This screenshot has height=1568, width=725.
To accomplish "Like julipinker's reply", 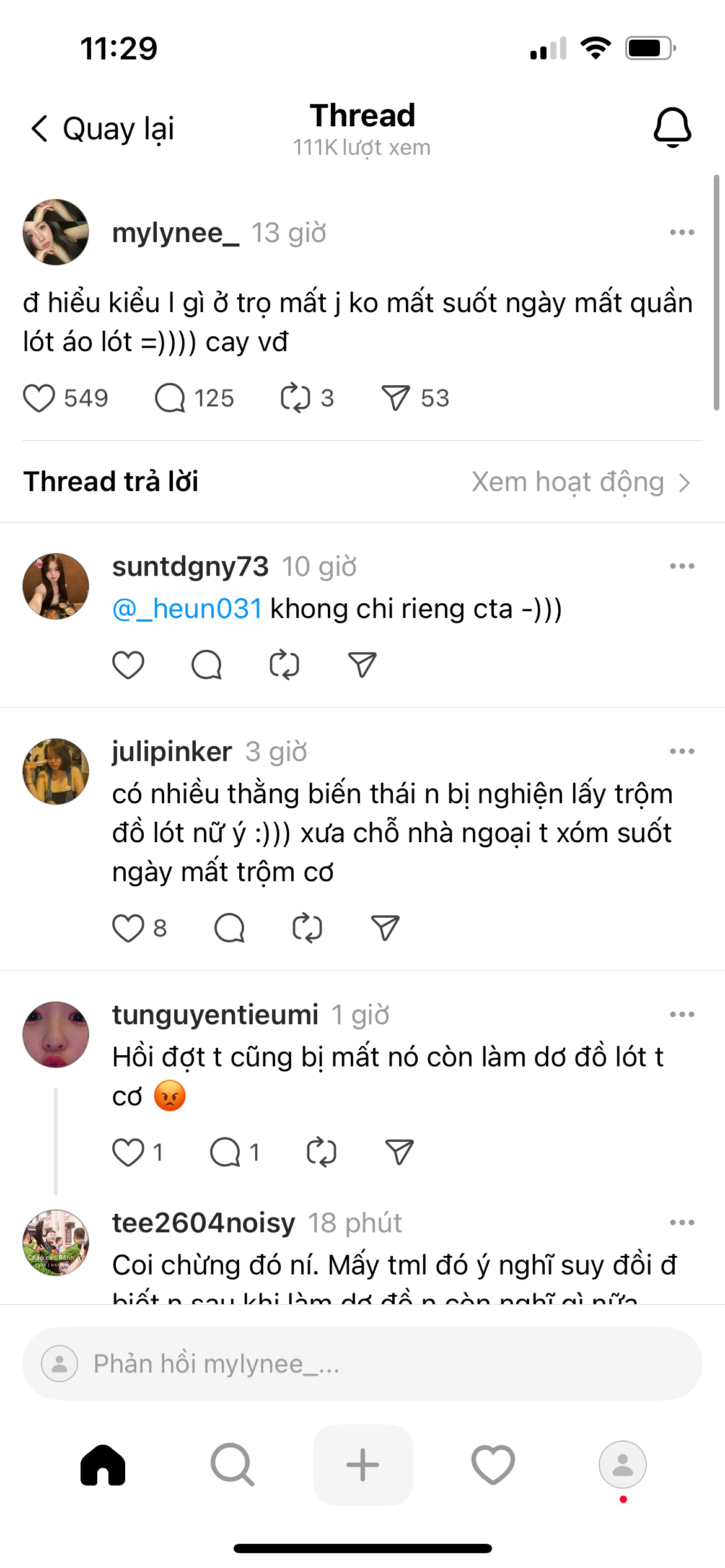I will click(x=128, y=928).
